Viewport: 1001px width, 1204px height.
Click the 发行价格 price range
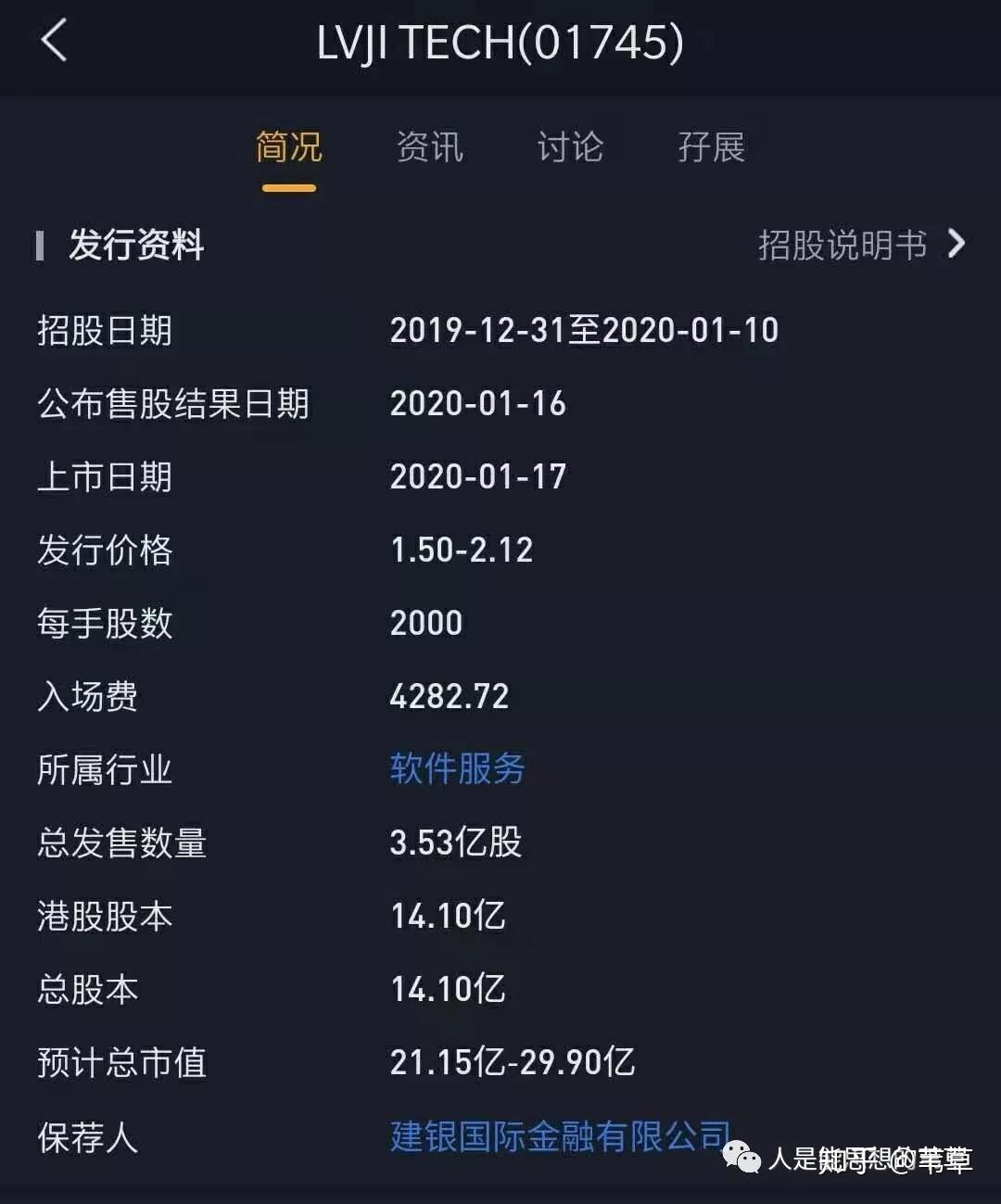point(461,550)
